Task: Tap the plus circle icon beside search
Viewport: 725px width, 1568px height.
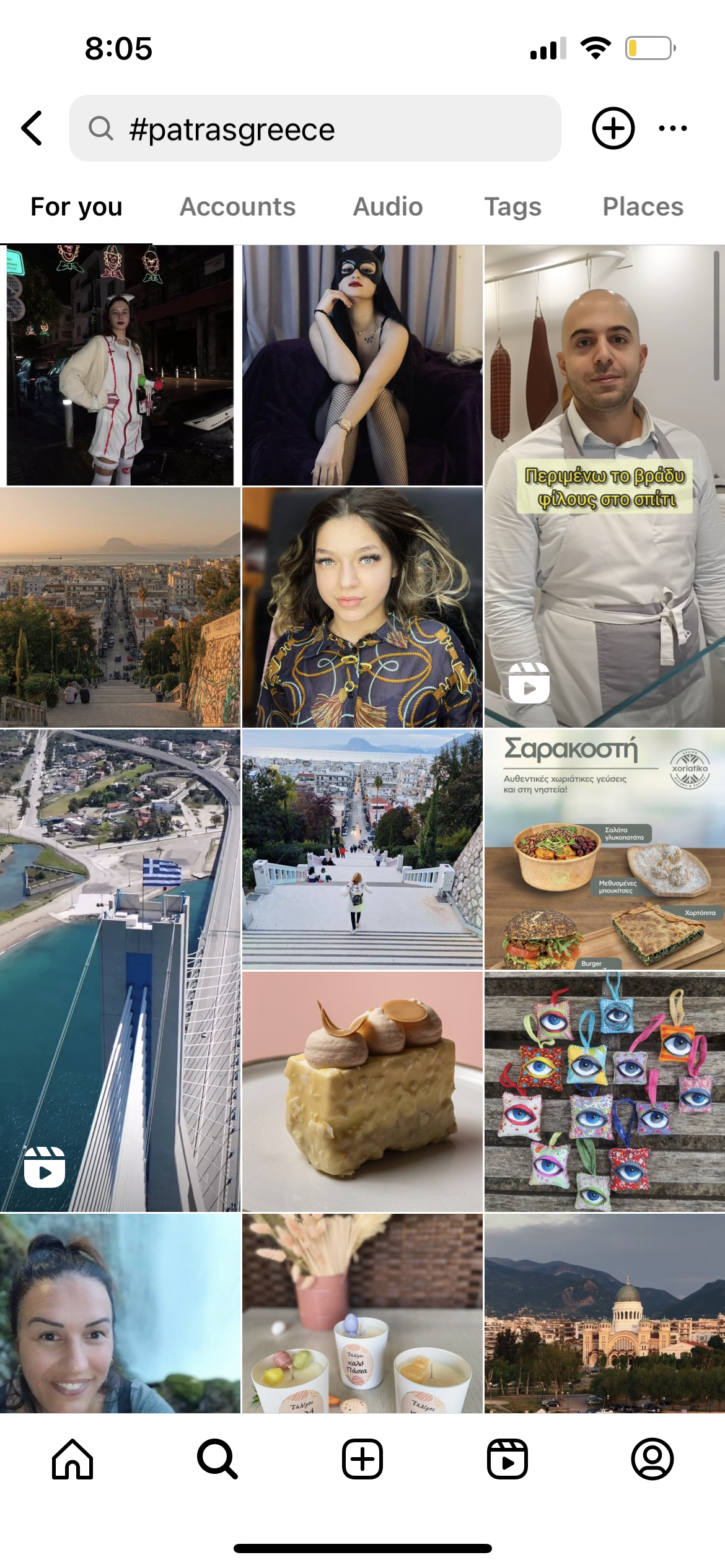Action: click(613, 128)
